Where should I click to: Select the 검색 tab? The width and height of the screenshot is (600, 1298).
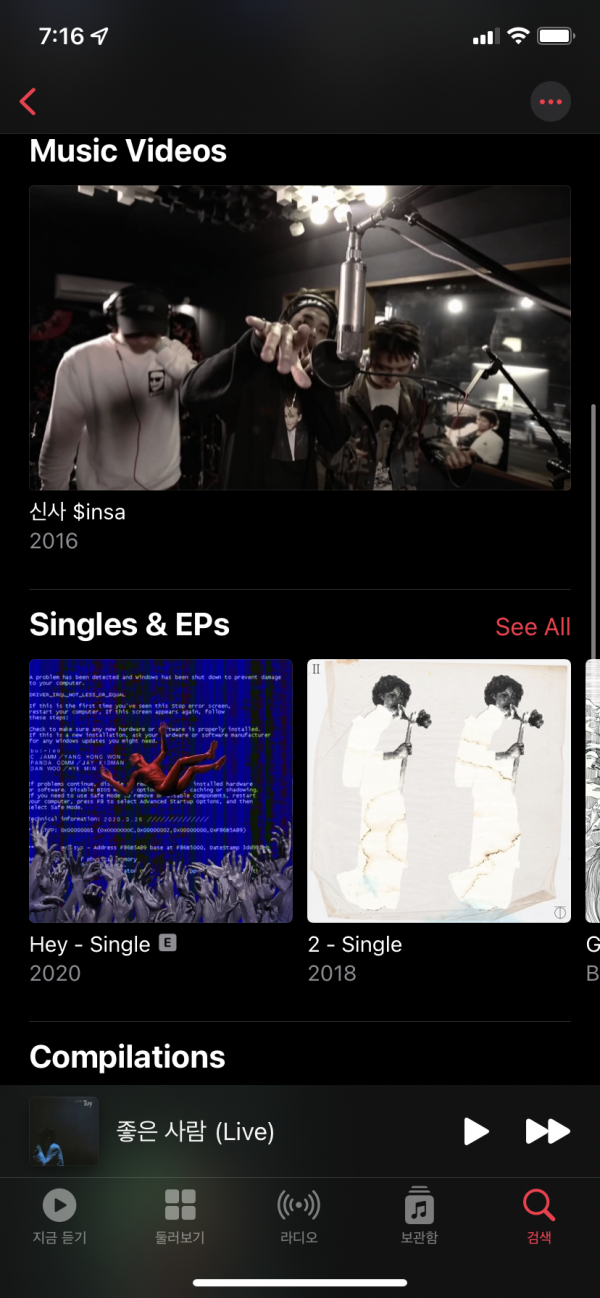click(x=539, y=1215)
